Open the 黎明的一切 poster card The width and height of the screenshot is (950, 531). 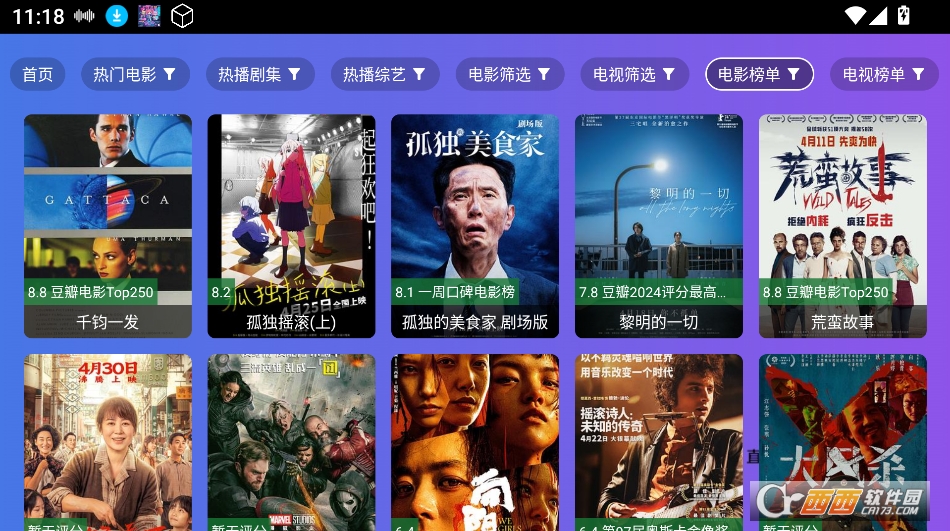tap(659, 225)
